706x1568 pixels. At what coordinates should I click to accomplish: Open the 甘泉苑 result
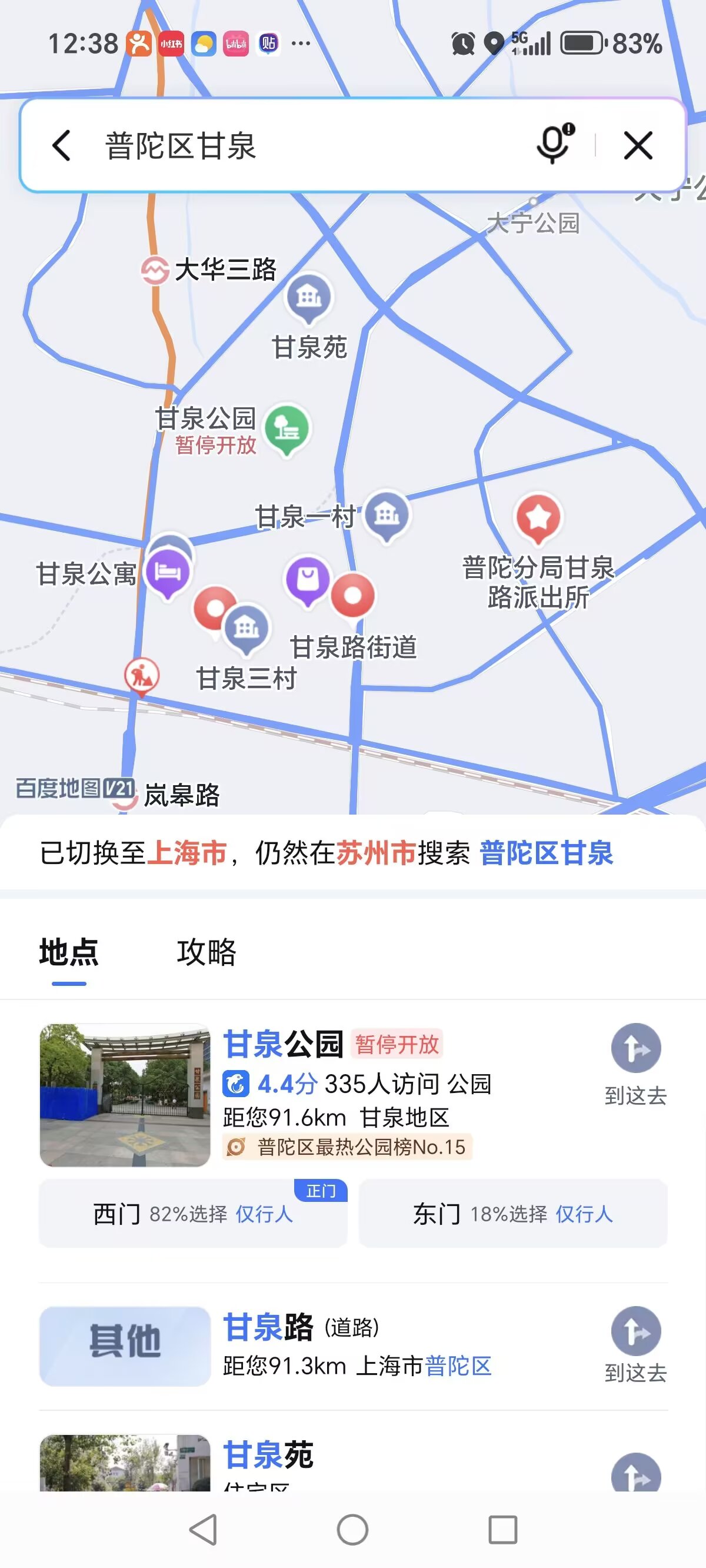point(268,1456)
